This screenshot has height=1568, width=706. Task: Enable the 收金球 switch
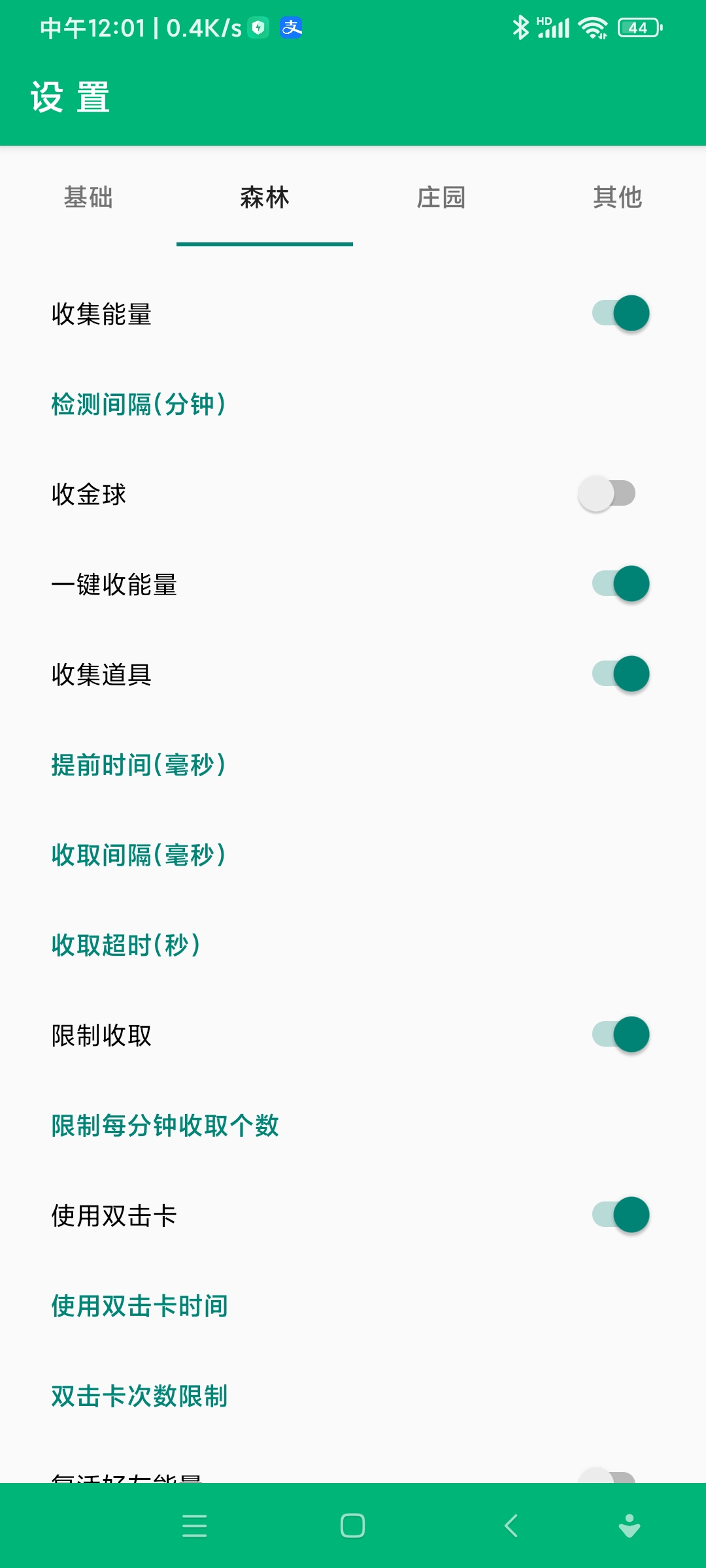pyautogui.click(x=607, y=494)
